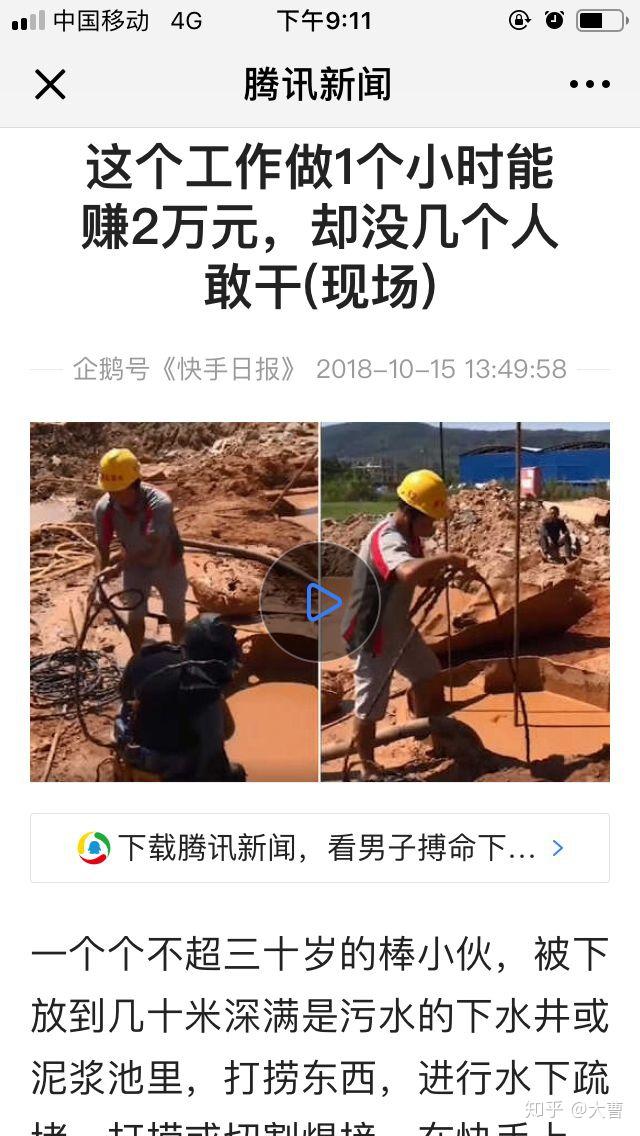Open the three-dot more options menu
640x1136 pixels.
pos(589,85)
